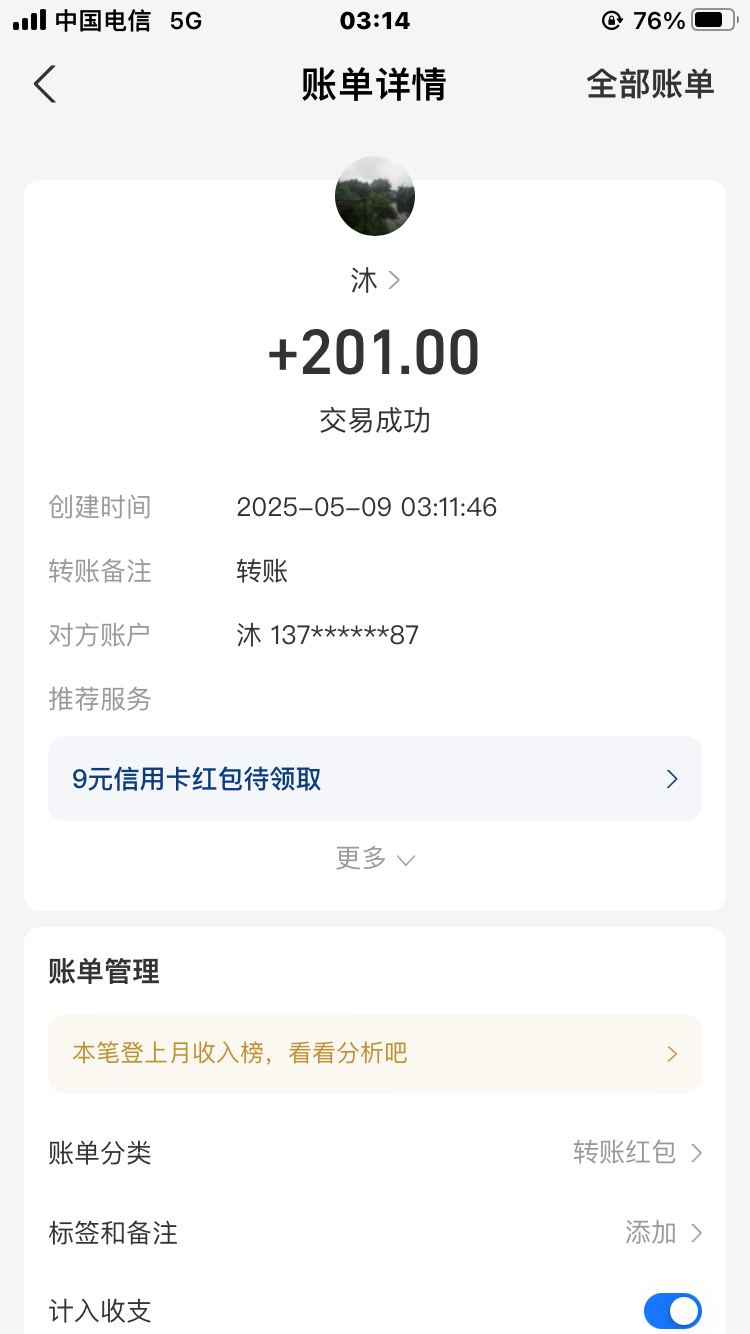Open 全部账单 from the header
The width and height of the screenshot is (750, 1334).
(x=650, y=84)
